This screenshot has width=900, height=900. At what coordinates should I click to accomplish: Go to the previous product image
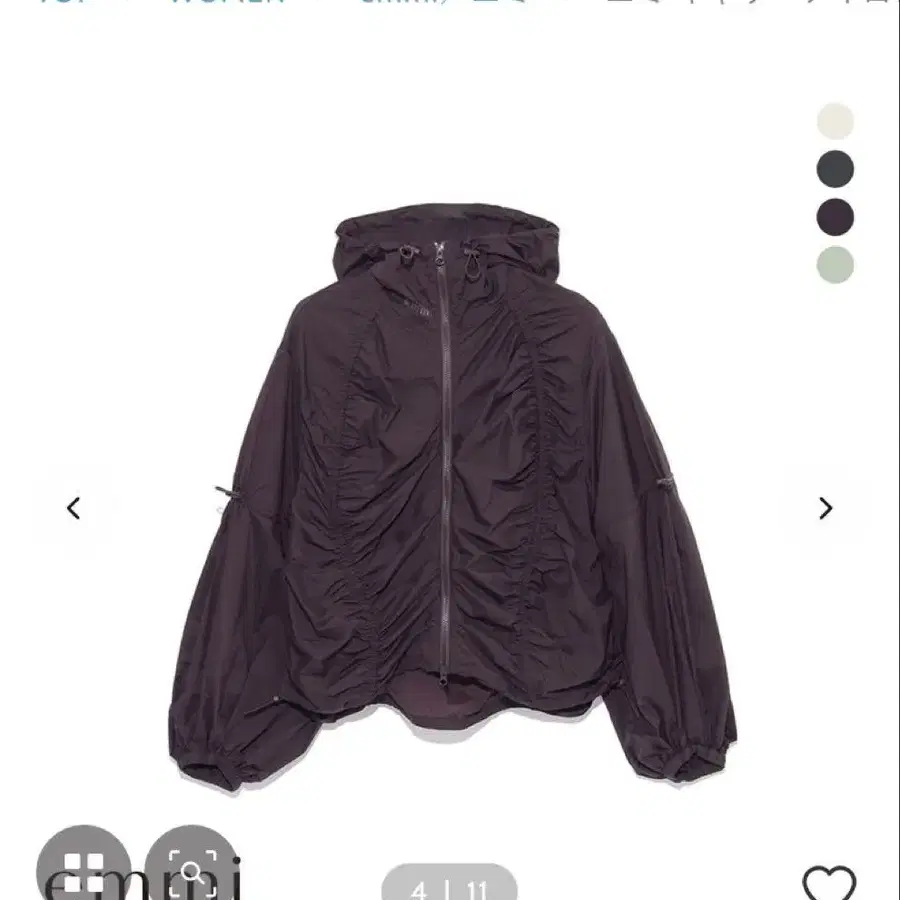73,508
